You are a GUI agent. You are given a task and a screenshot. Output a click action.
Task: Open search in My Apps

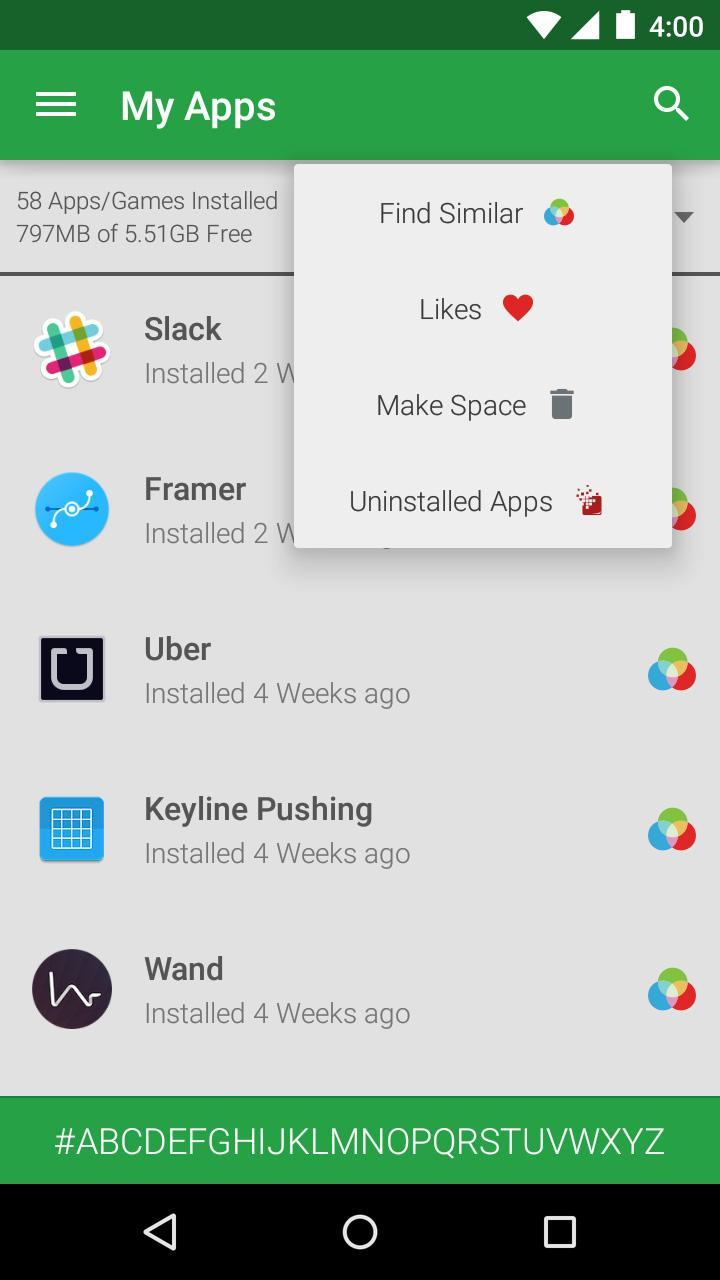[671, 104]
